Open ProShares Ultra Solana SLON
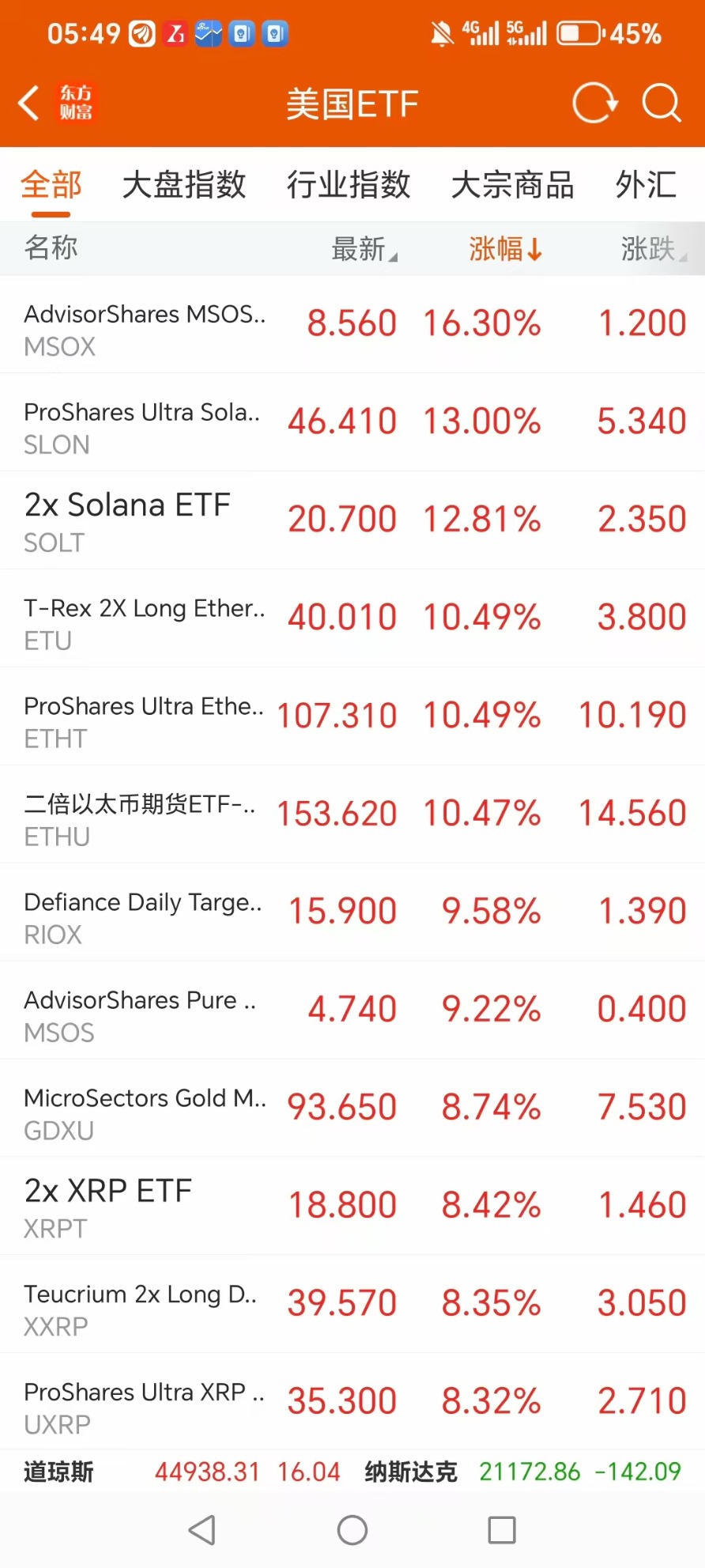The image size is (705, 1568). coord(352,422)
